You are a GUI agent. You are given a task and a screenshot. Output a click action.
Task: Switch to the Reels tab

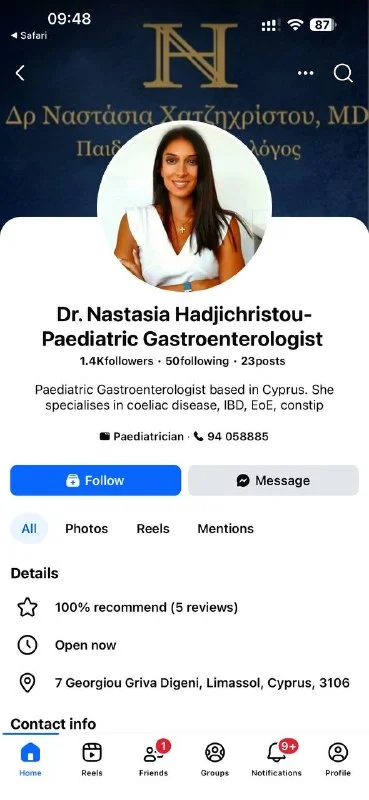point(153,529)
